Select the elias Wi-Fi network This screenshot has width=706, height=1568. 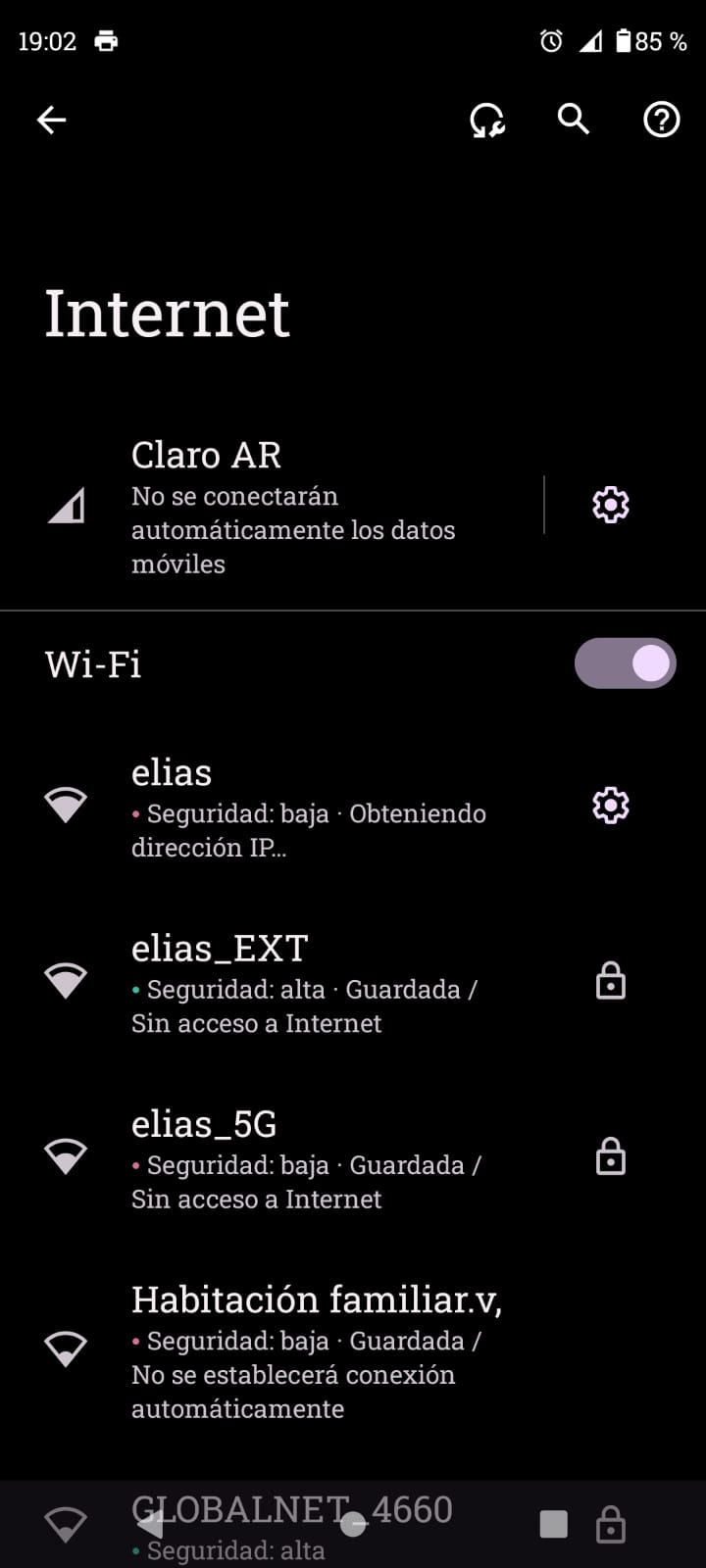(x=294, y=807)
